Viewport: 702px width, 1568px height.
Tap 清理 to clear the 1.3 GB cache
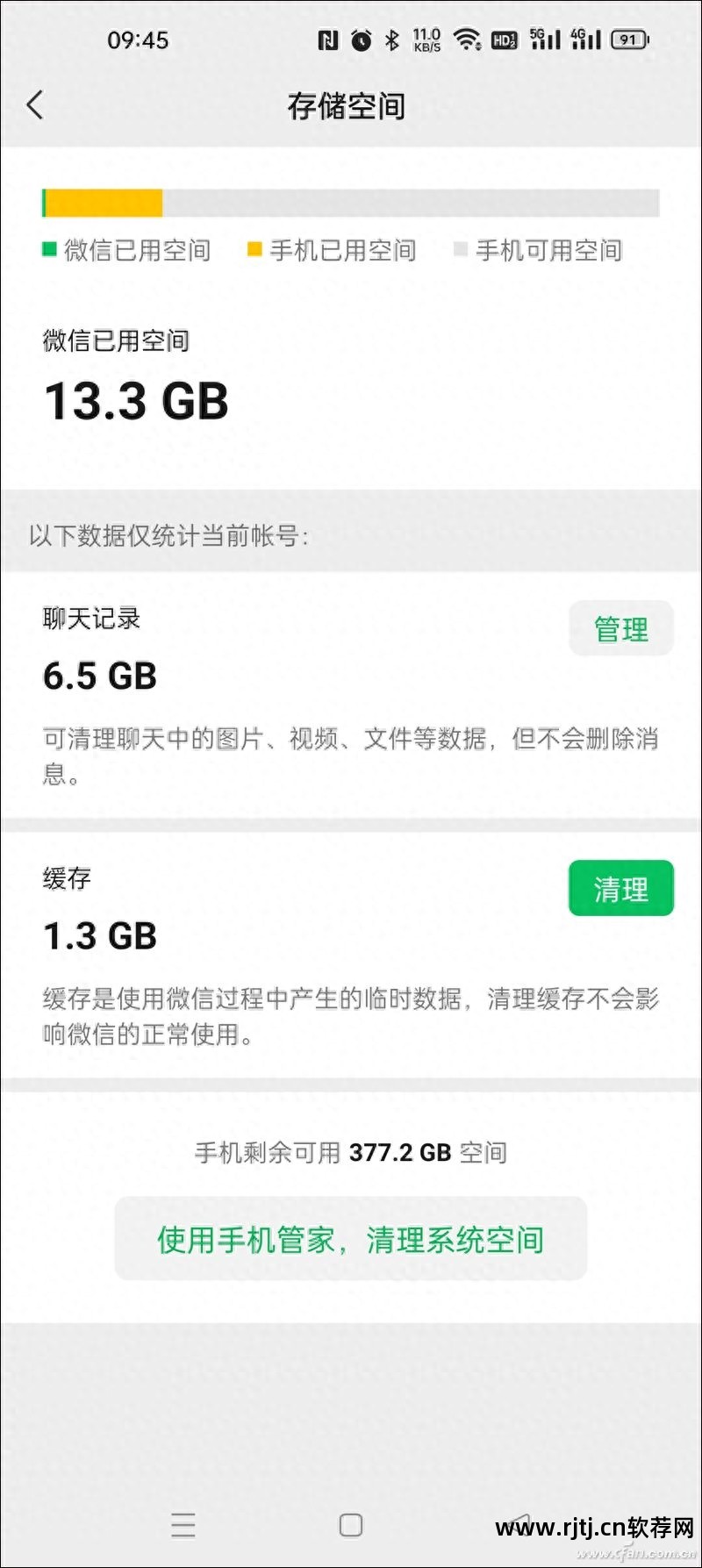click(x=620, y=889)
